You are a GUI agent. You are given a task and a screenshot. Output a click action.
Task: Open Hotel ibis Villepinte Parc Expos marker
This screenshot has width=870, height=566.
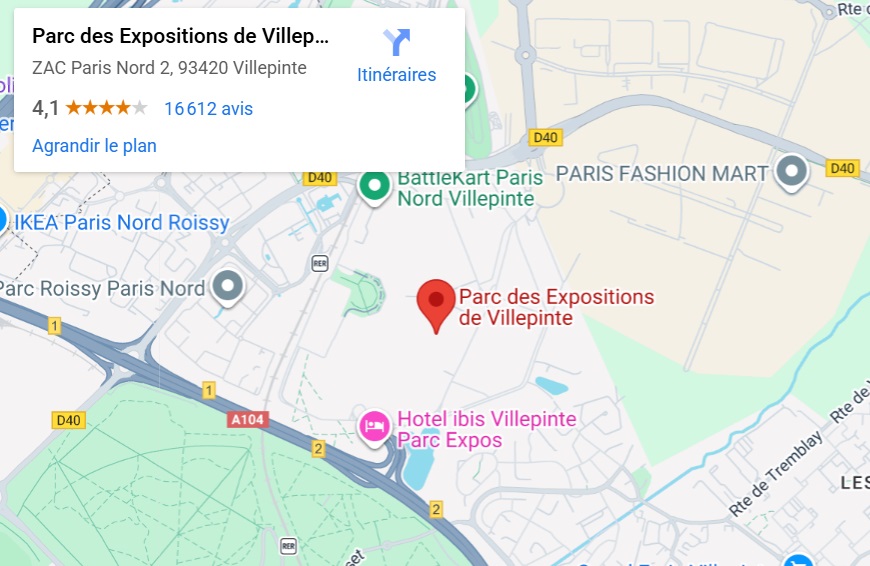(x=374, y=426)
